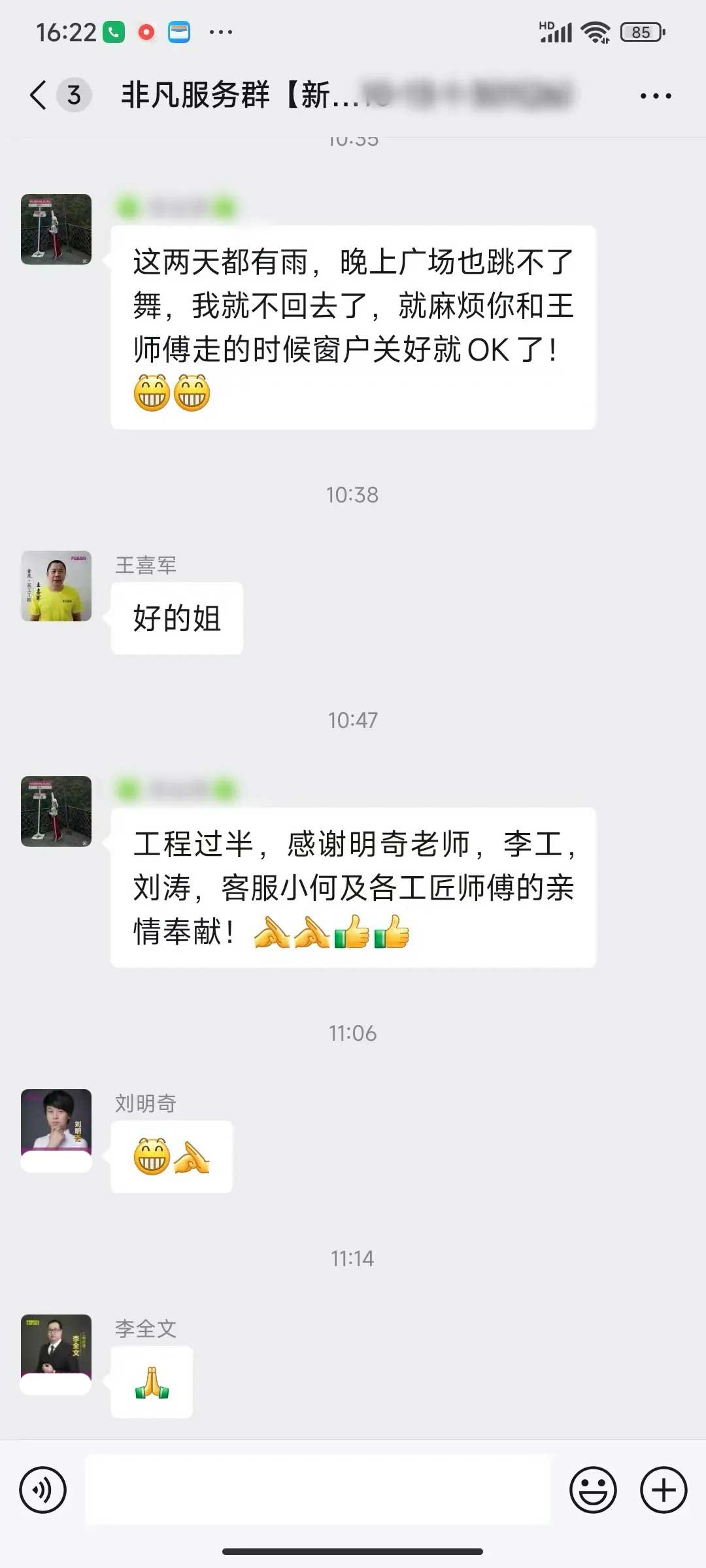This screenshot has width=706, height=1568.
Task: Open 王喜军's profile avatar
Action: [x=56, y=586]
